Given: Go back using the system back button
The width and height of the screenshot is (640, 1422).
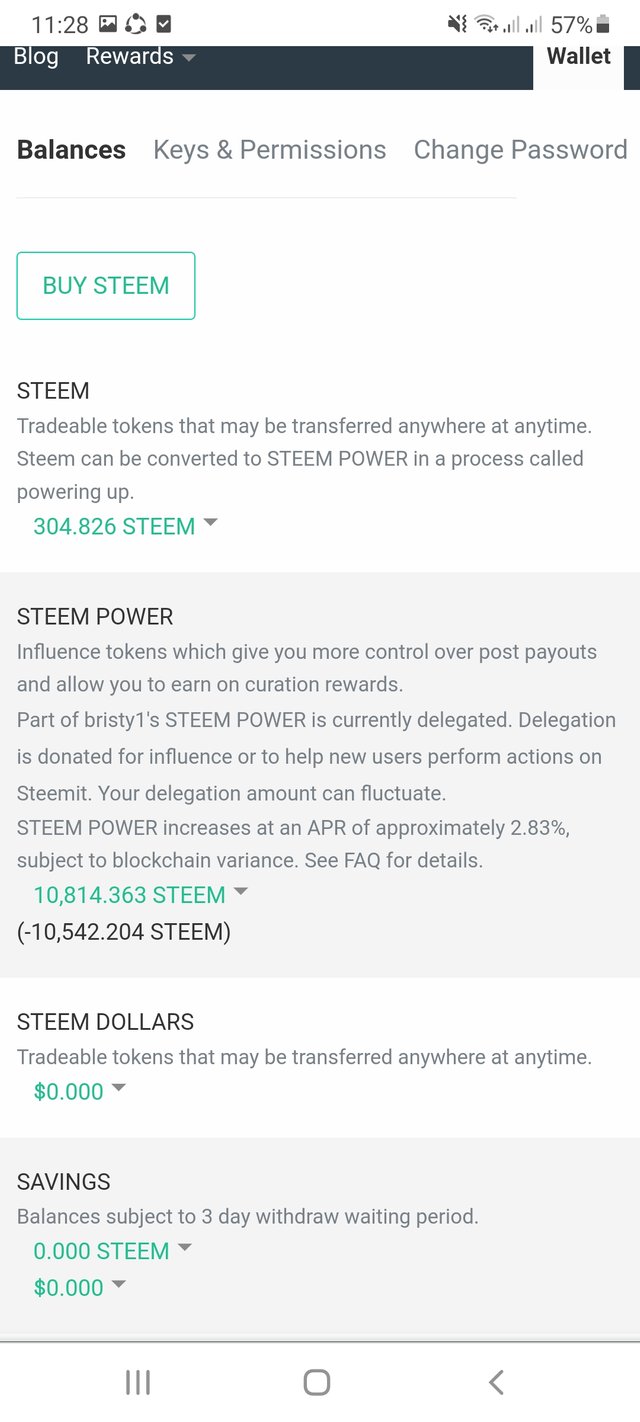Looking at the screenshot, I should click(x=496, y=1382).
